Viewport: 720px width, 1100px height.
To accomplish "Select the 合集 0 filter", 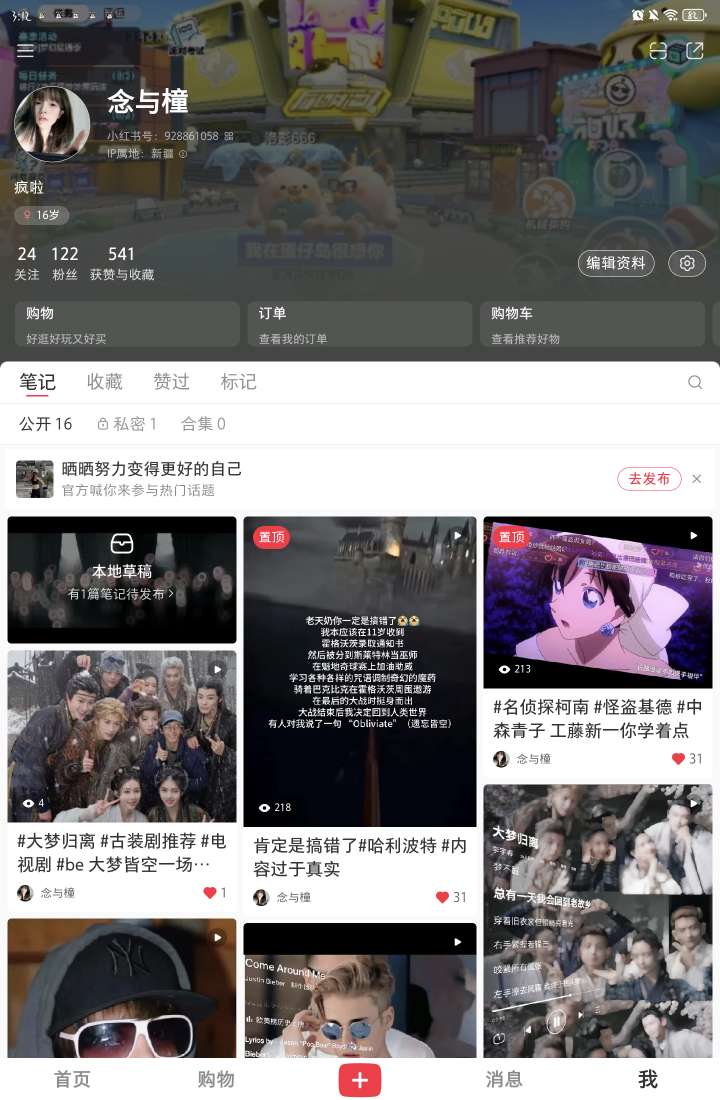I will (203, 424).
